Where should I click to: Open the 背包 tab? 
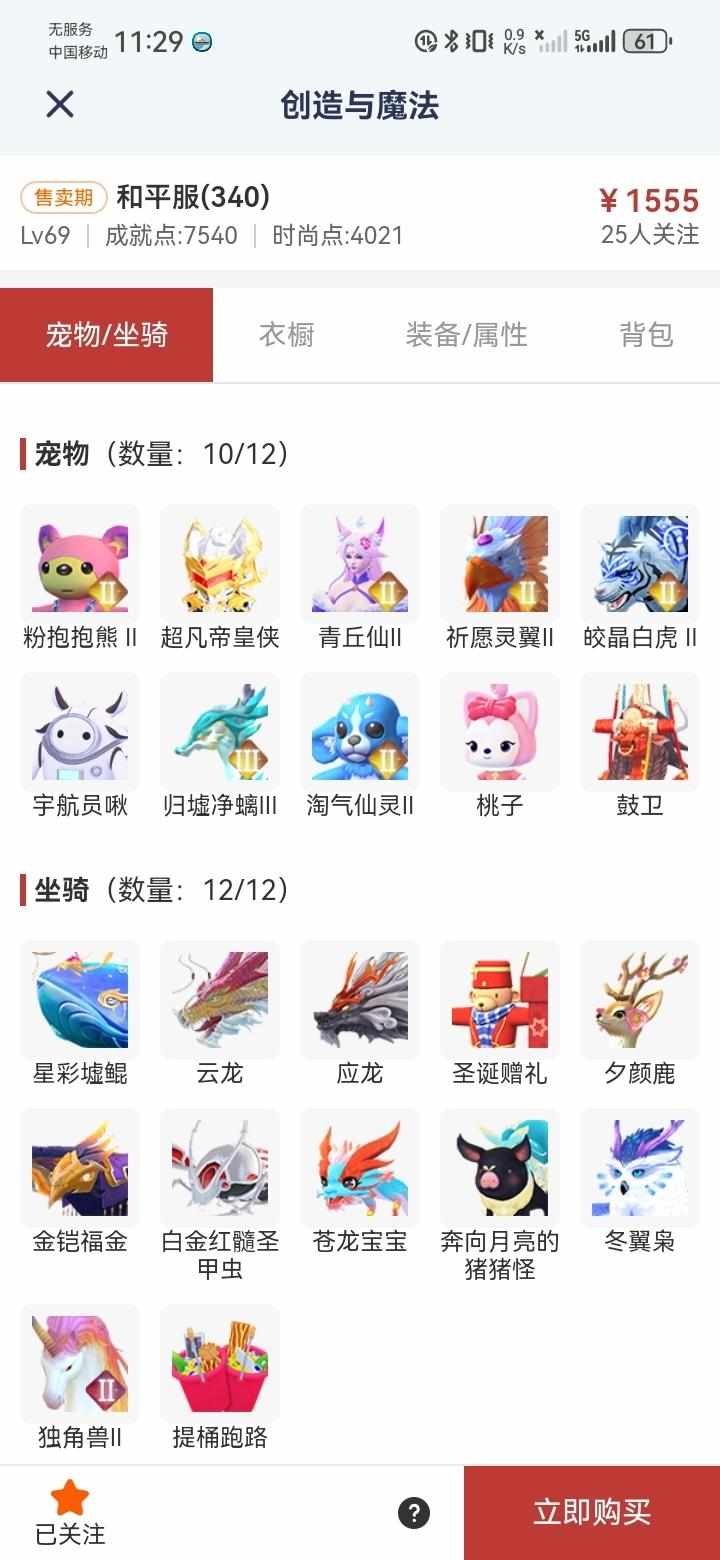(x=646, y=335)
